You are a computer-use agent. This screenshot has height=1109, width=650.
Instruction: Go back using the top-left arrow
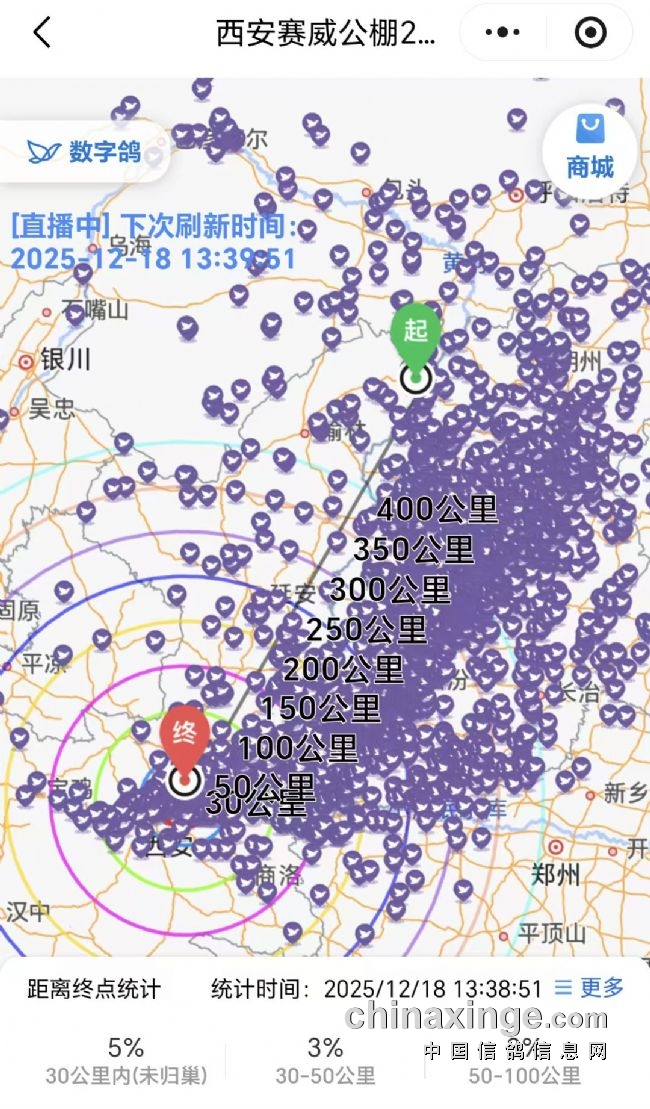42,32
